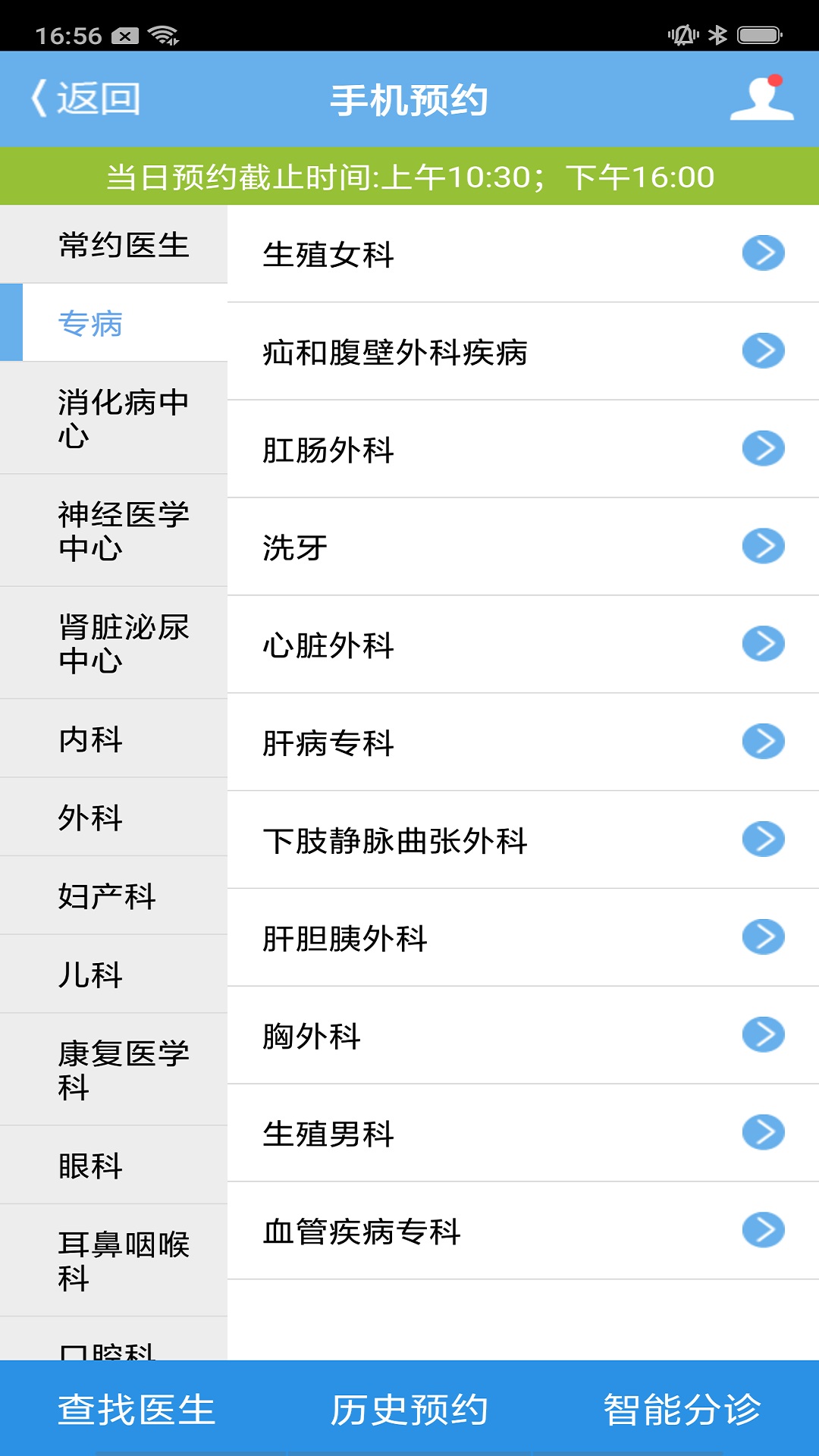Open the 洗牙 specialty
819x1456 pixels.
(x=523, y=547)
